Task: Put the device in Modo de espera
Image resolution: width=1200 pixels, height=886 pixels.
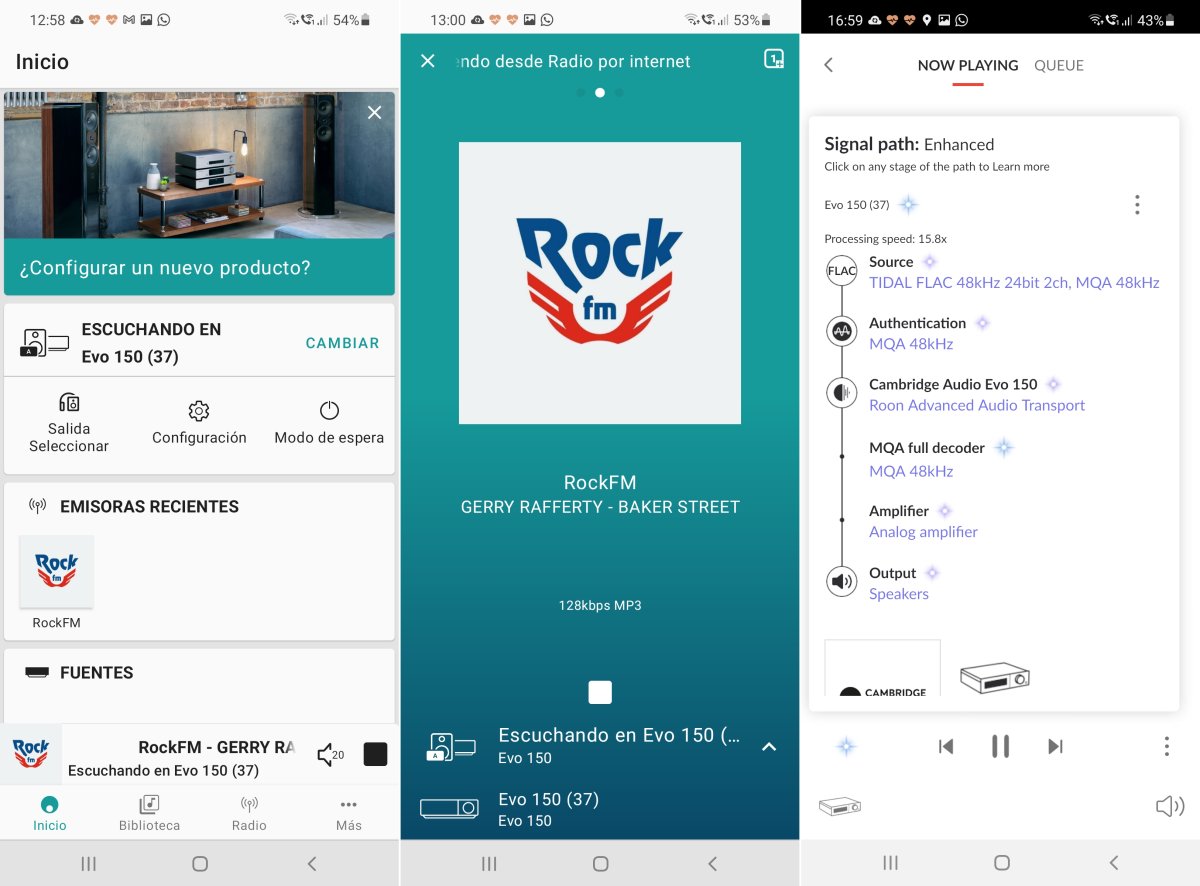Action: [x=329, y=422]
